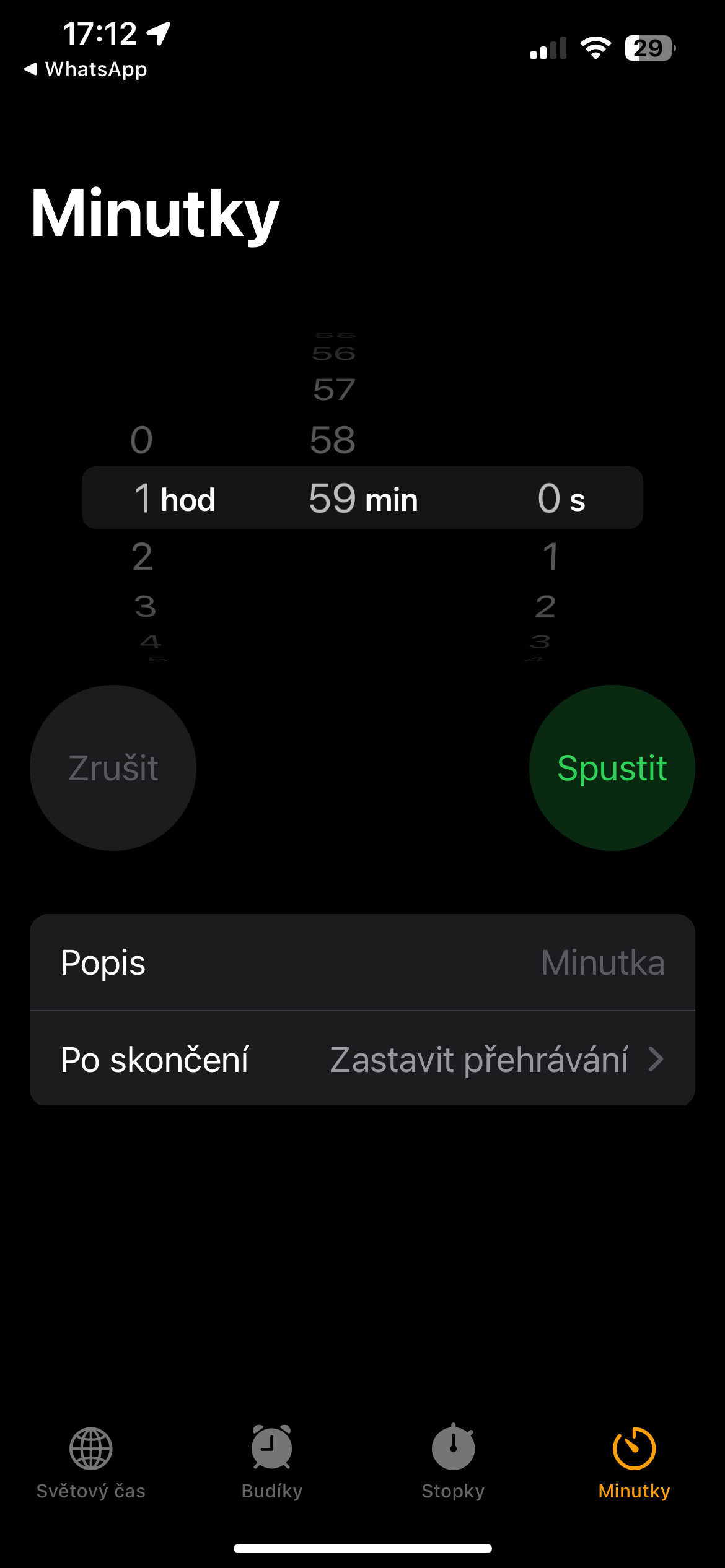
Task: Switch to the Světový čas tab
Action: tap(91, 1463)
